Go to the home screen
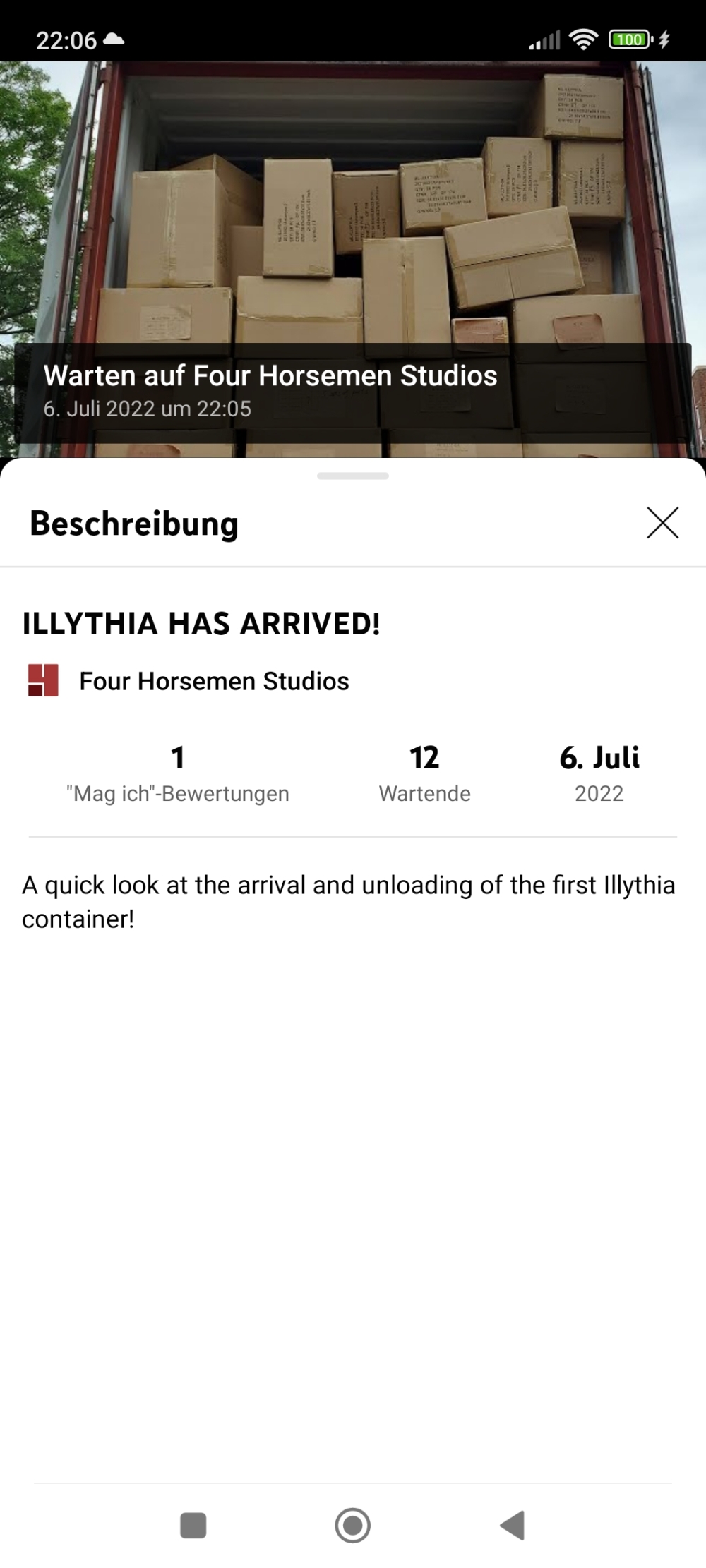The width and height of the screenshot is (706, 1568). (x=353, y=1525)
